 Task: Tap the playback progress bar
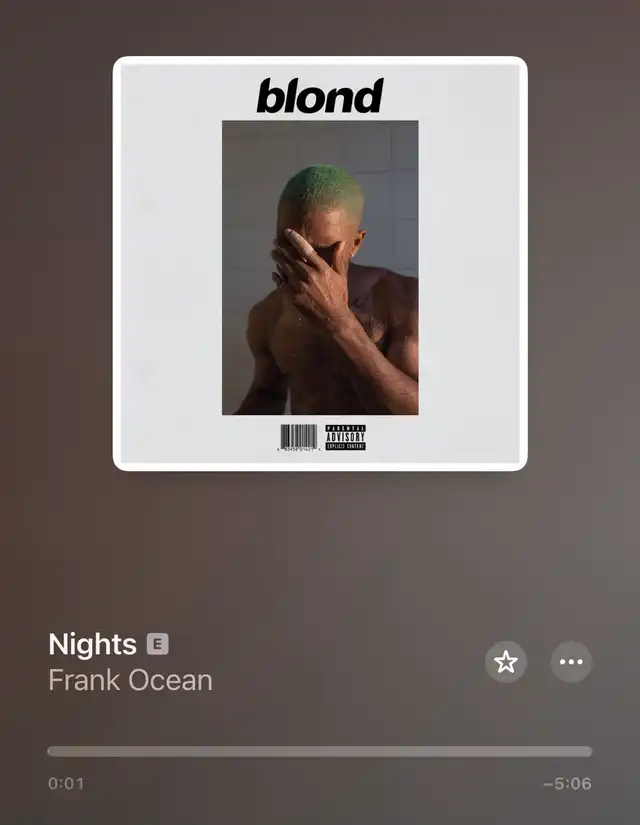(319, 751)
